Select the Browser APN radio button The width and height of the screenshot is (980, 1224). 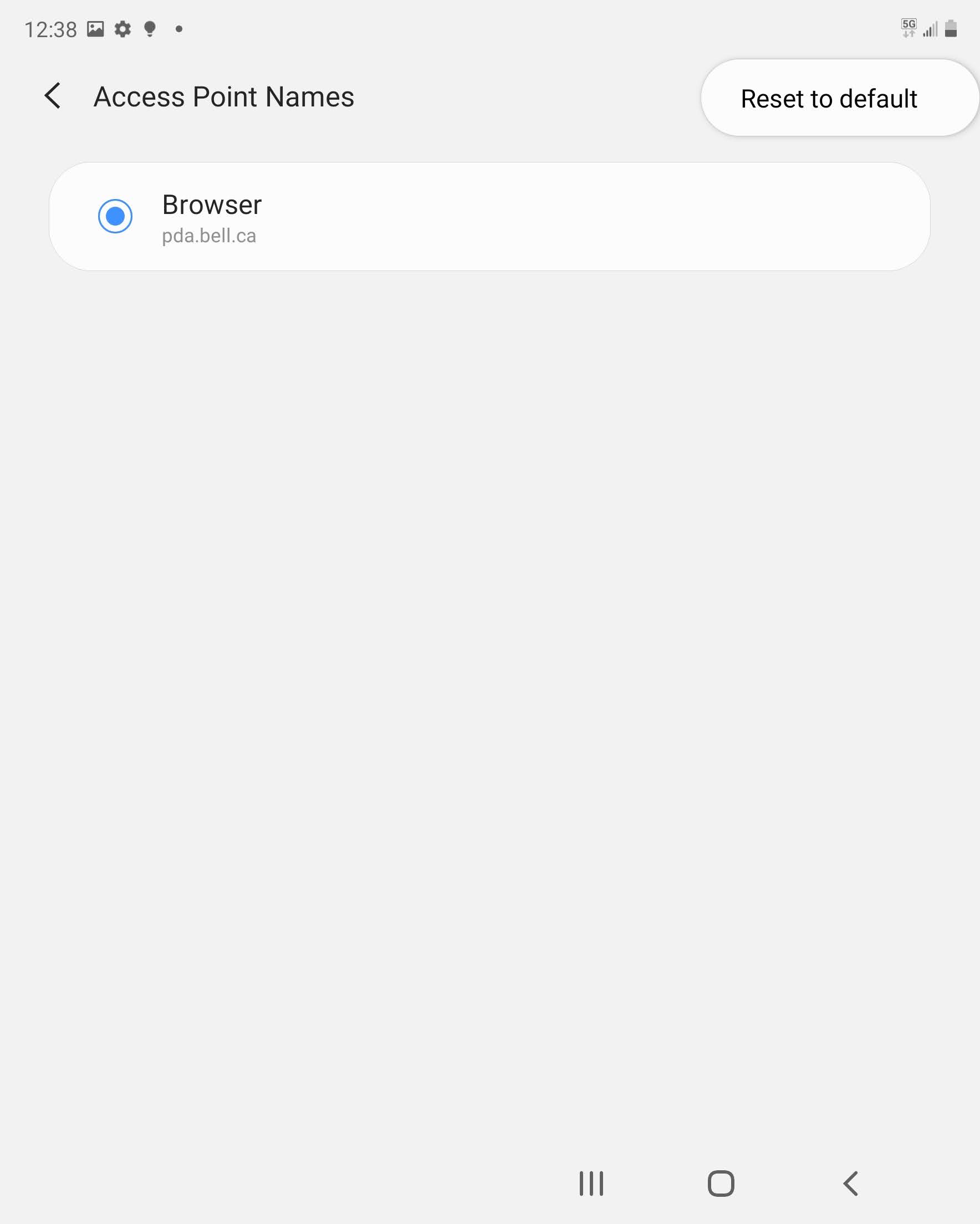(x=115, y=216)
